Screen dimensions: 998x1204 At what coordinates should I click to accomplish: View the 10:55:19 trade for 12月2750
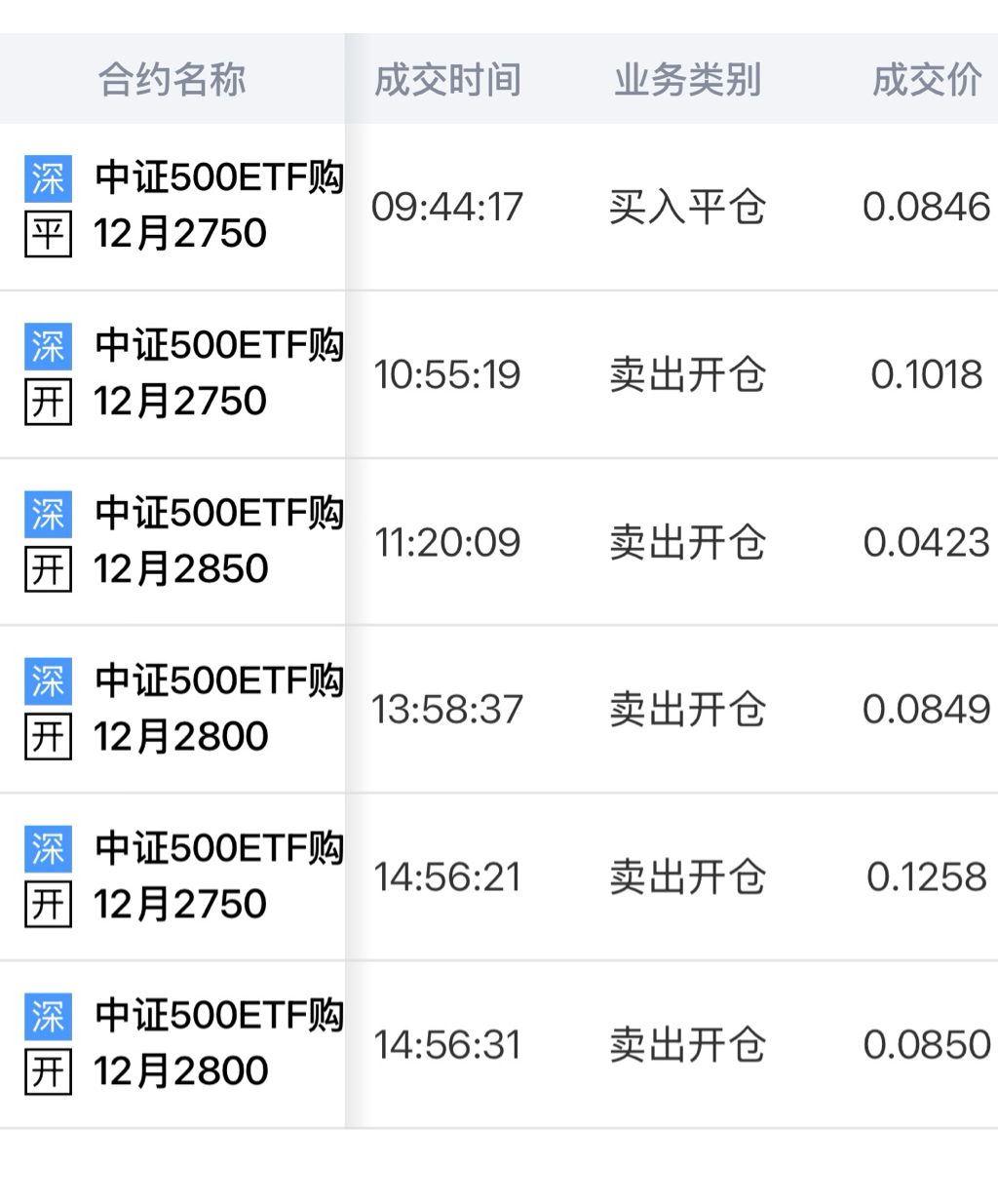(499, 374)
